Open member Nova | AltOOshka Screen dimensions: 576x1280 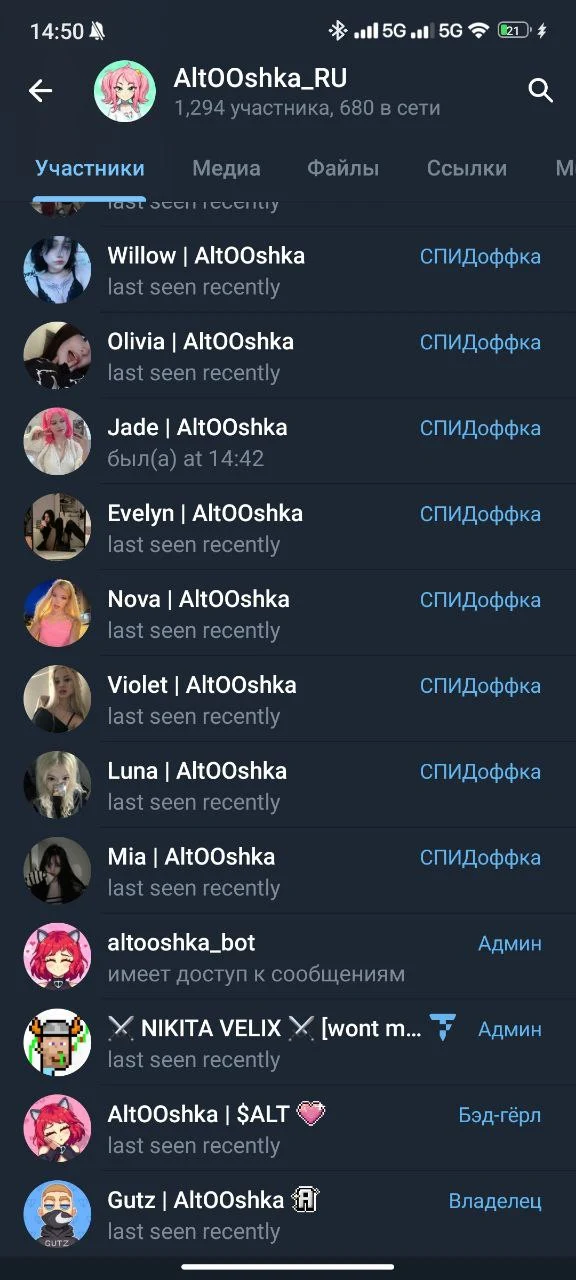[288, 614]
